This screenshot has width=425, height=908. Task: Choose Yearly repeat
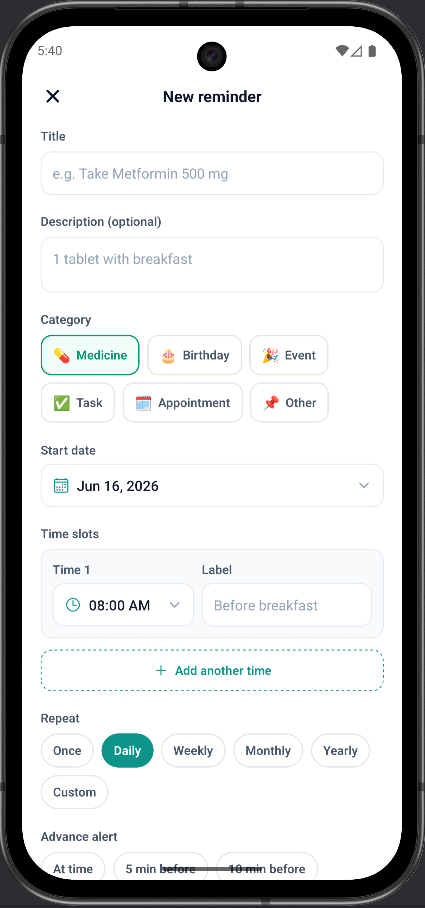(x=340, y=750)
